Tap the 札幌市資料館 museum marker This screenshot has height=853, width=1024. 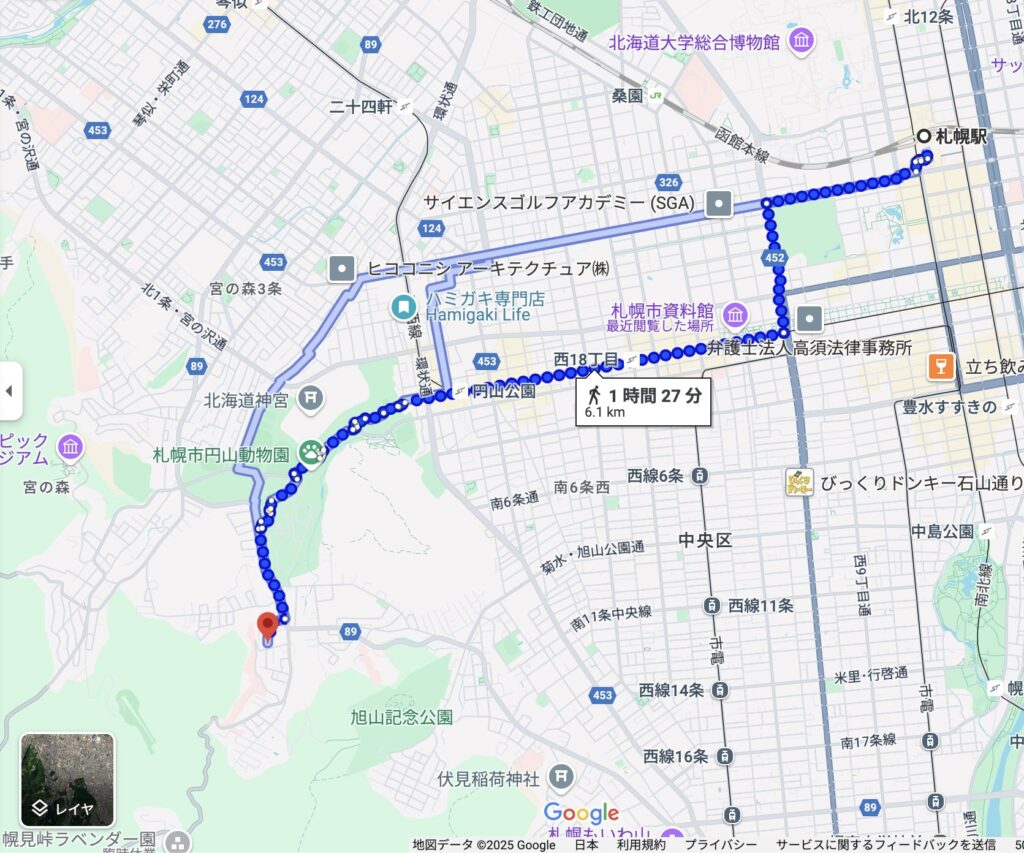click(x=733, y=315)
